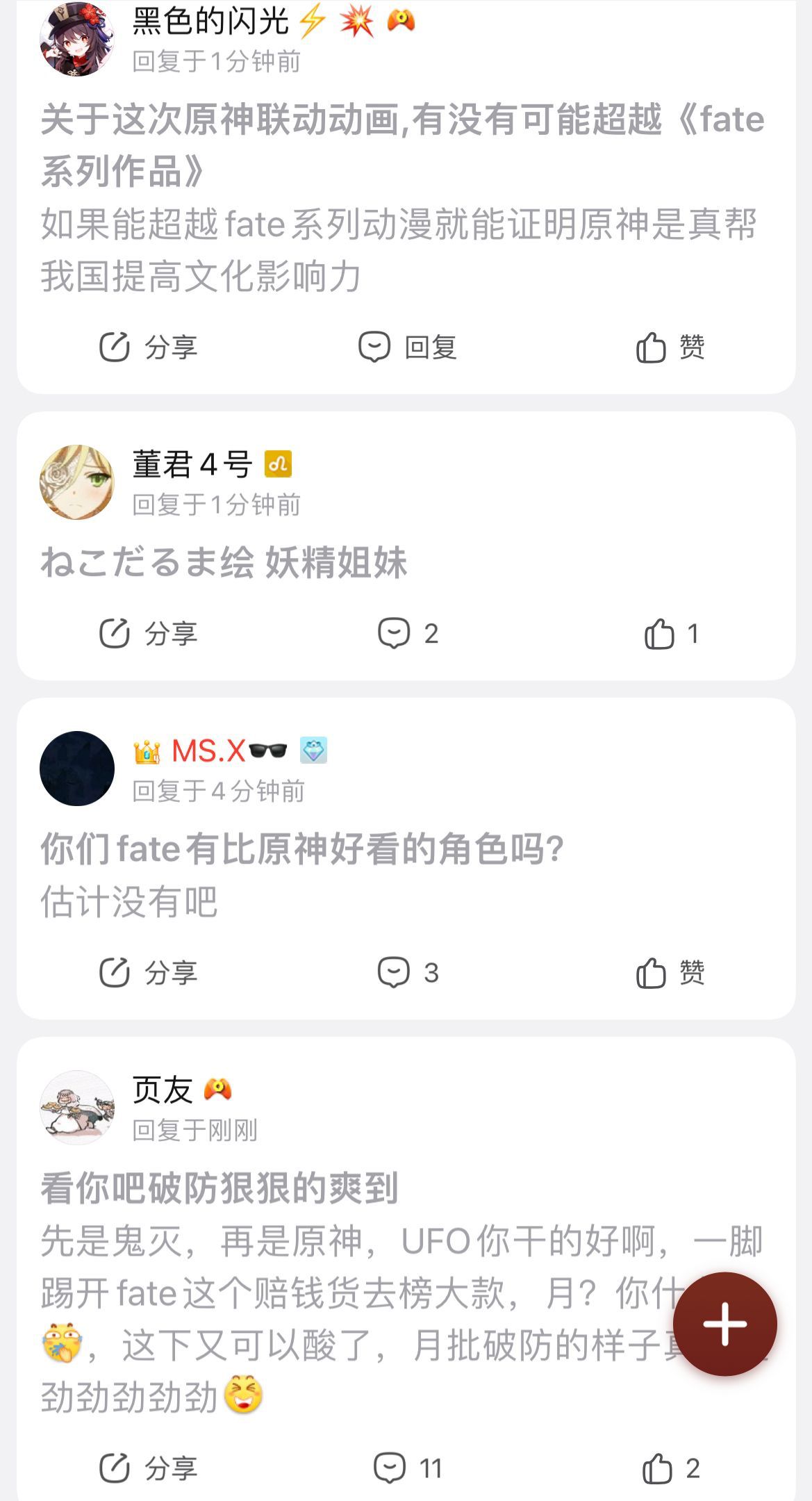Viewport: 812px width, 1501px height.
Task: Share 董君4号's post
Action: click(x=148, y=633)
